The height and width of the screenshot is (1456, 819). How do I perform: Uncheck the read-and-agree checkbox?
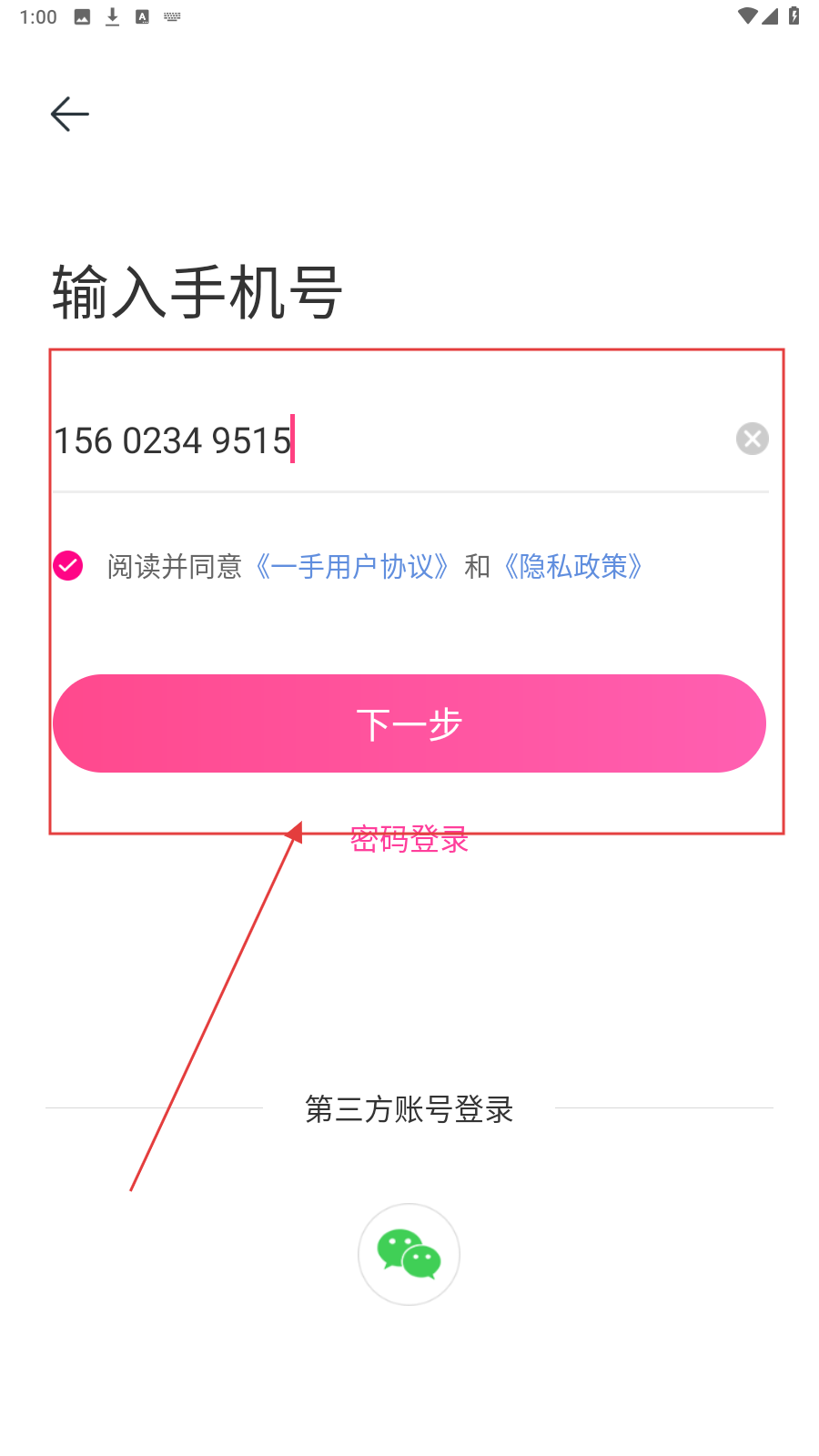click(68, 566)
